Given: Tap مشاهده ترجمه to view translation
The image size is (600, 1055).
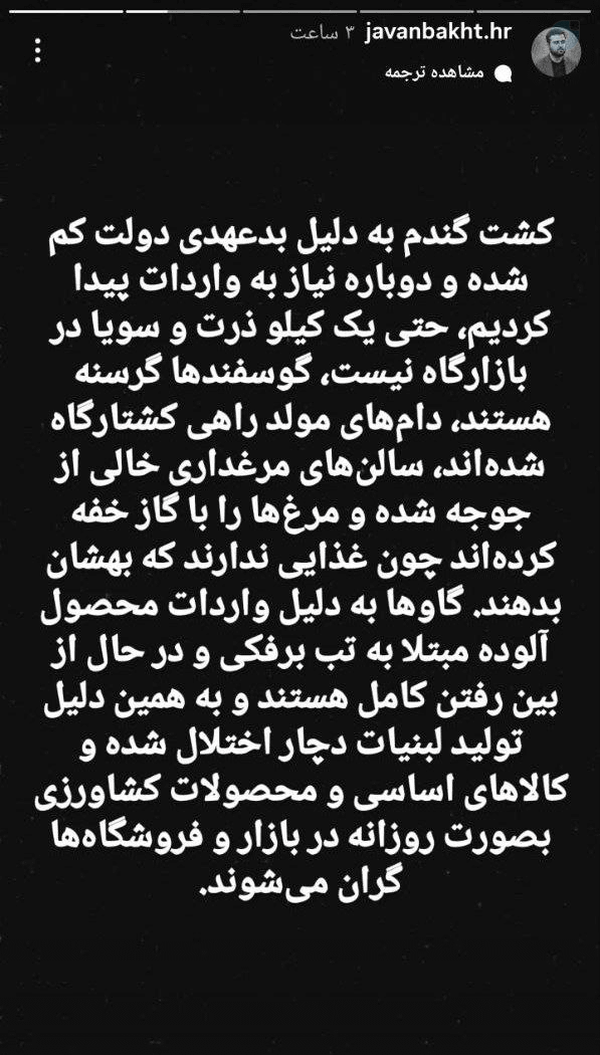Looking at the screenshot, I should pyautogui.click(x=435, y=73).
